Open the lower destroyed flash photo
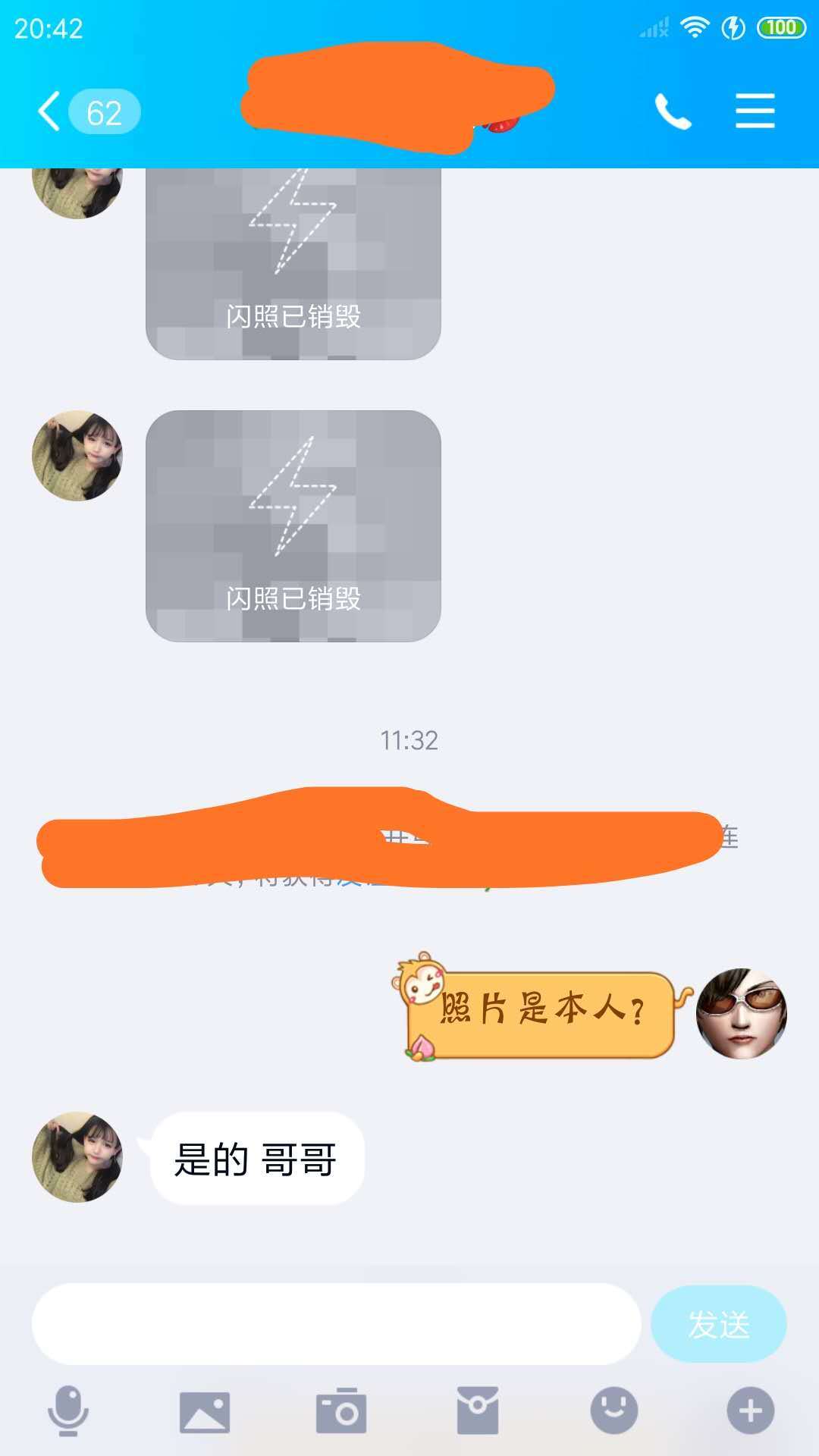Image resolution: width=819 pixels, height=1456 pixels. click(293, 526)
